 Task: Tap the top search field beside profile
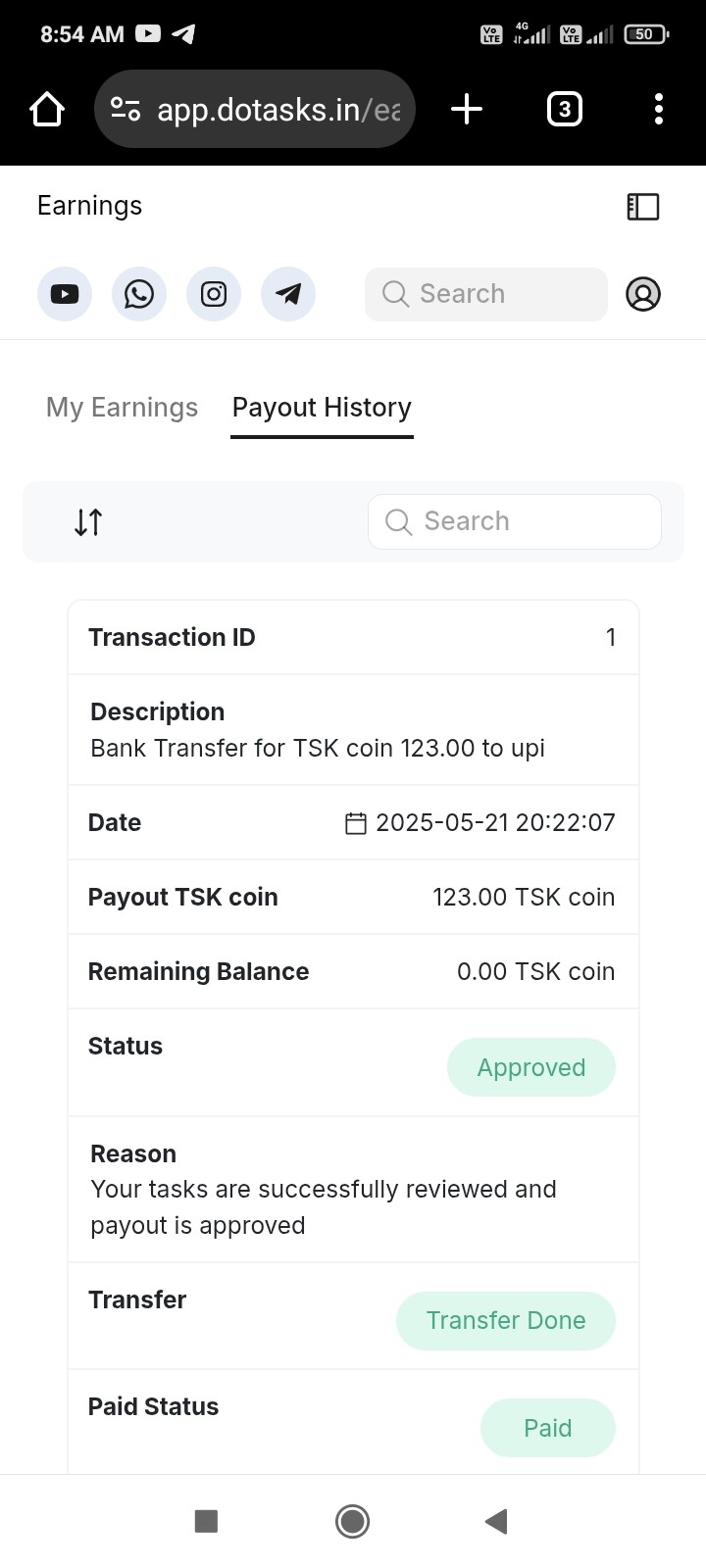(x=486, y=294)
